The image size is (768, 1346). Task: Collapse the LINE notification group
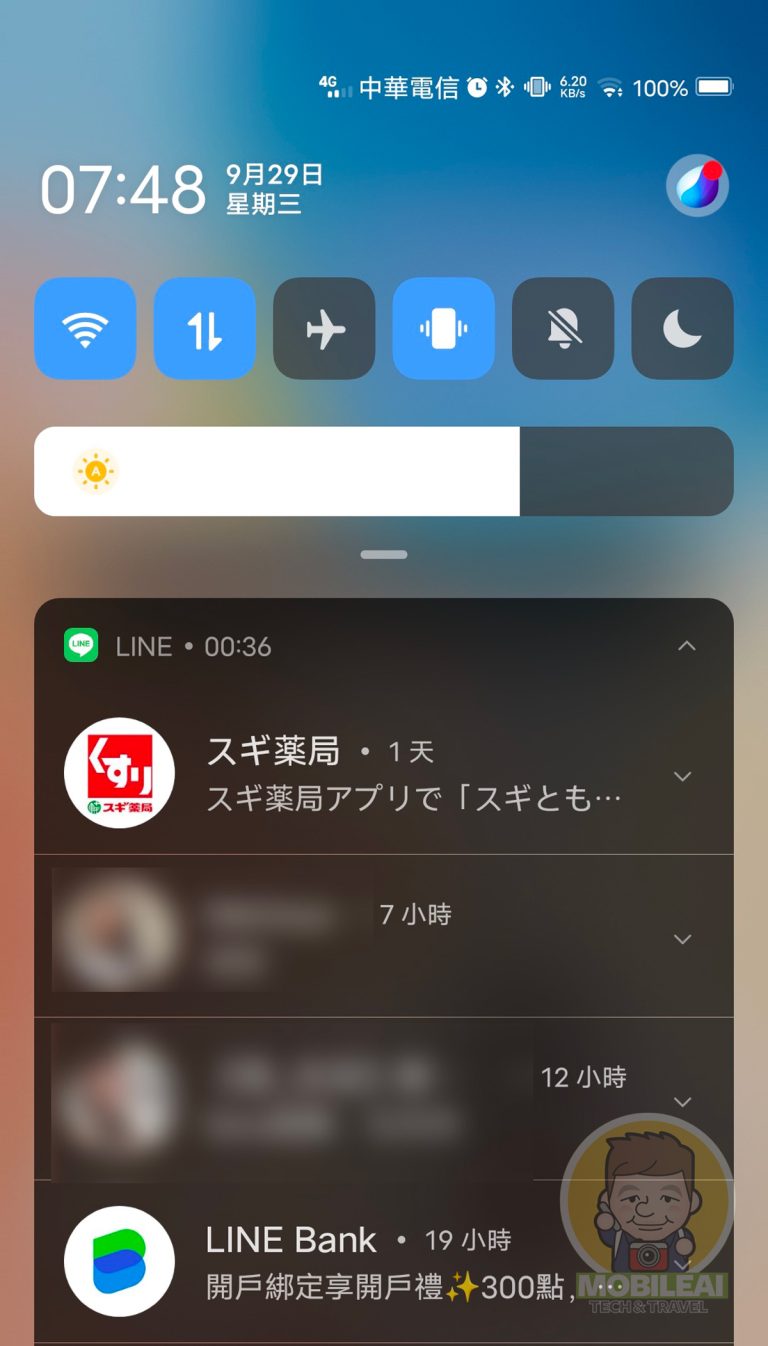click(x=686, y=646)
